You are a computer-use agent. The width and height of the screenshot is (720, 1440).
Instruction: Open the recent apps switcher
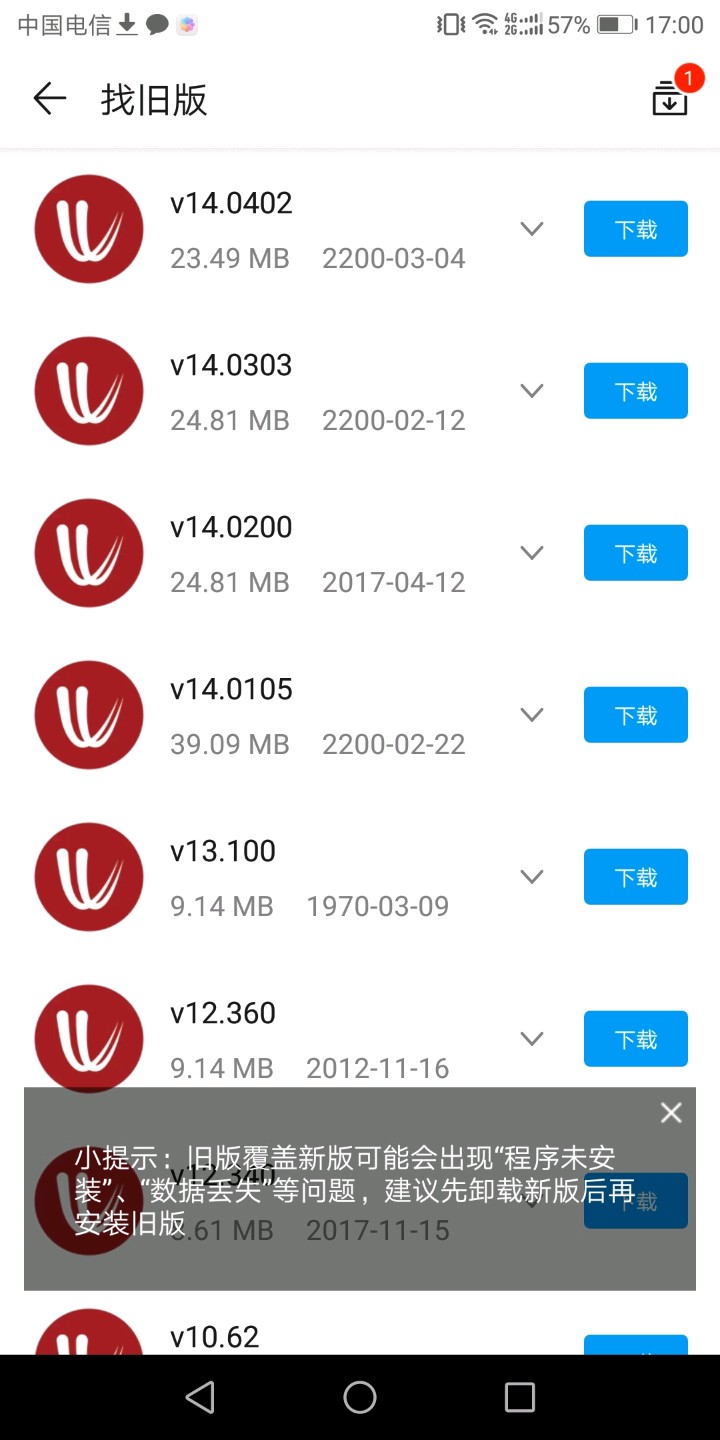point(519,1397)
